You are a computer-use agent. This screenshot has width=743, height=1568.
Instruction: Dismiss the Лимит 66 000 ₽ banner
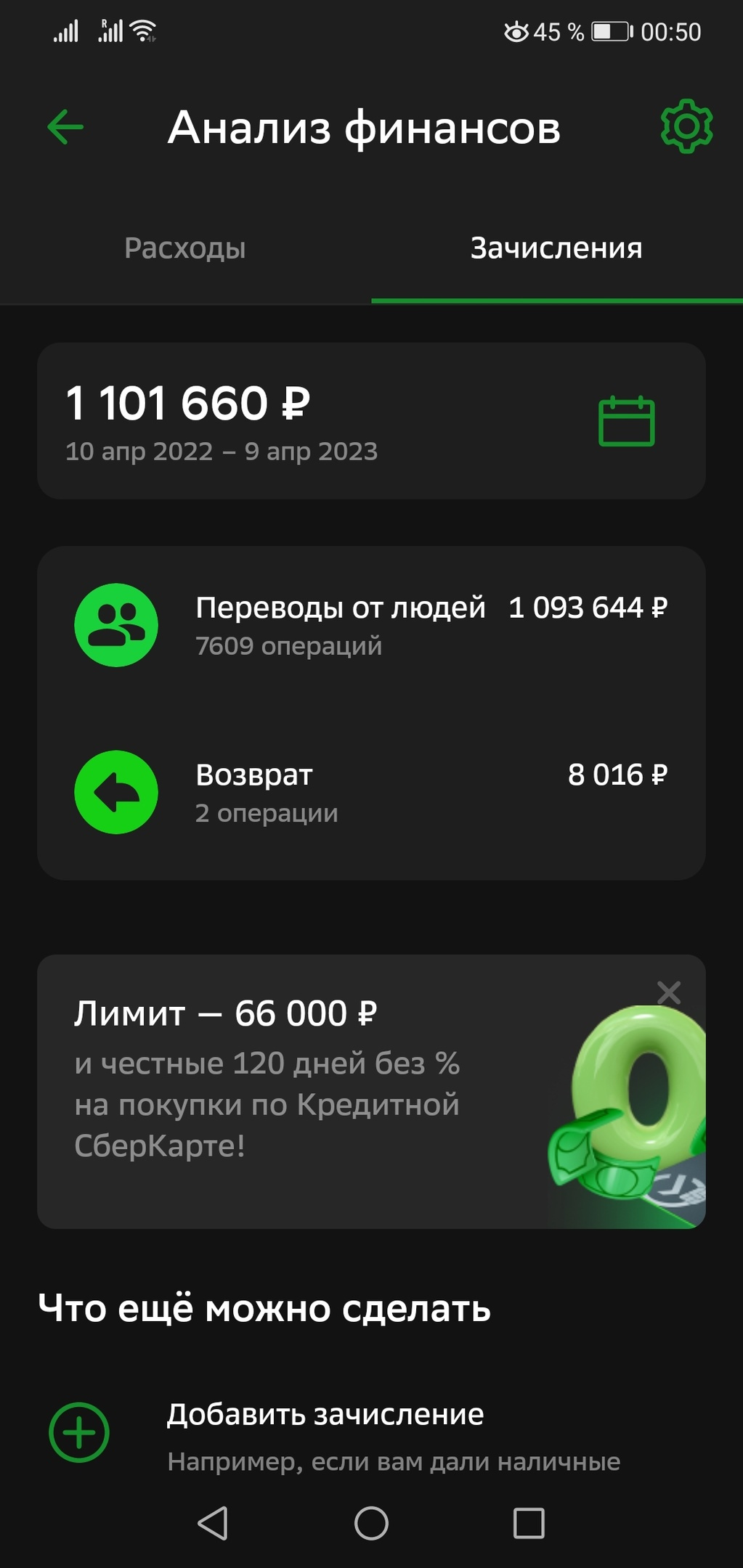[x=668, y=992]
